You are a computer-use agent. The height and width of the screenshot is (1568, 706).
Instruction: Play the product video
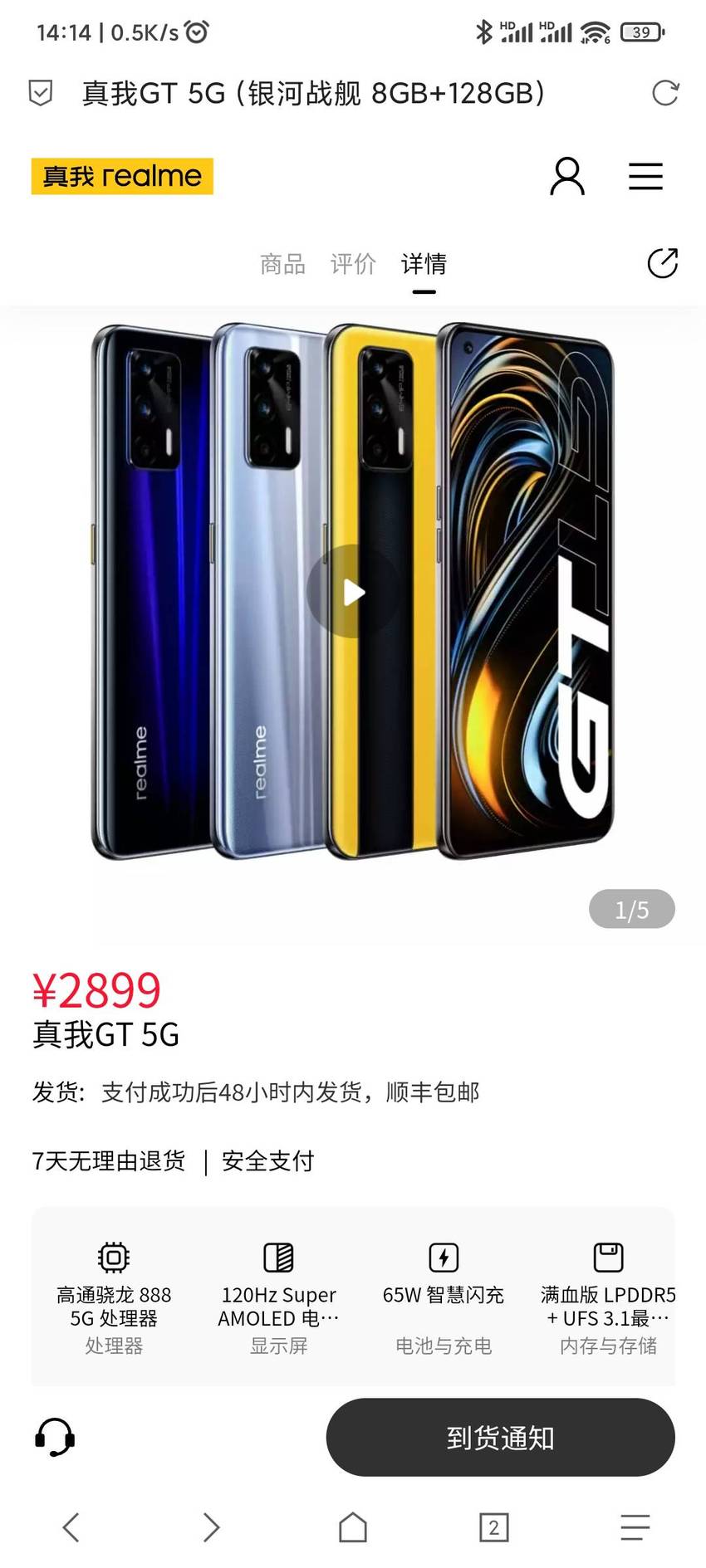pyautogui.click(x=354, y=592)
